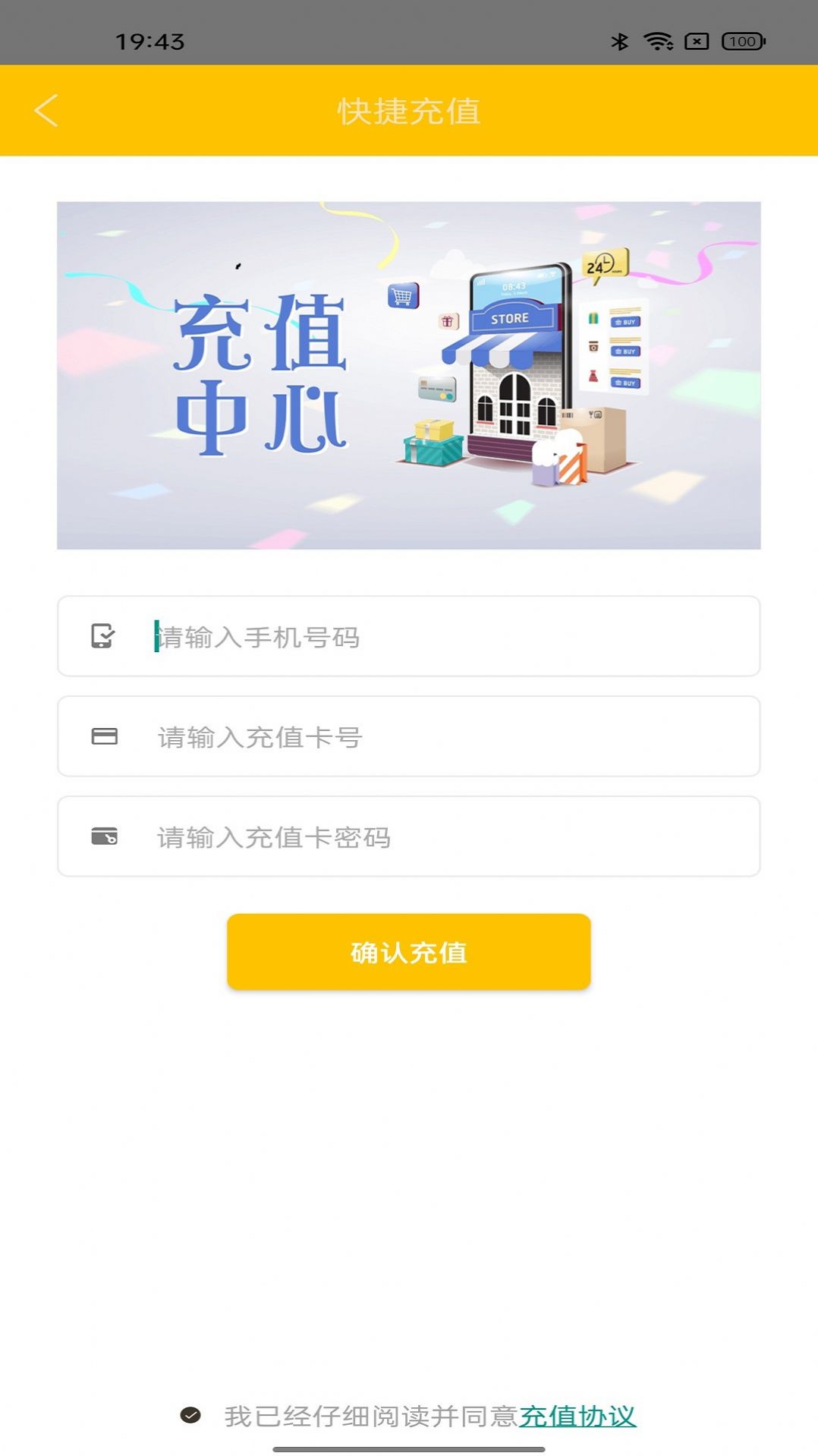The width and height of the screenshot is (818, 1456).
Task: Click the wallet icon beside card password field
Action: pos(105,837)
